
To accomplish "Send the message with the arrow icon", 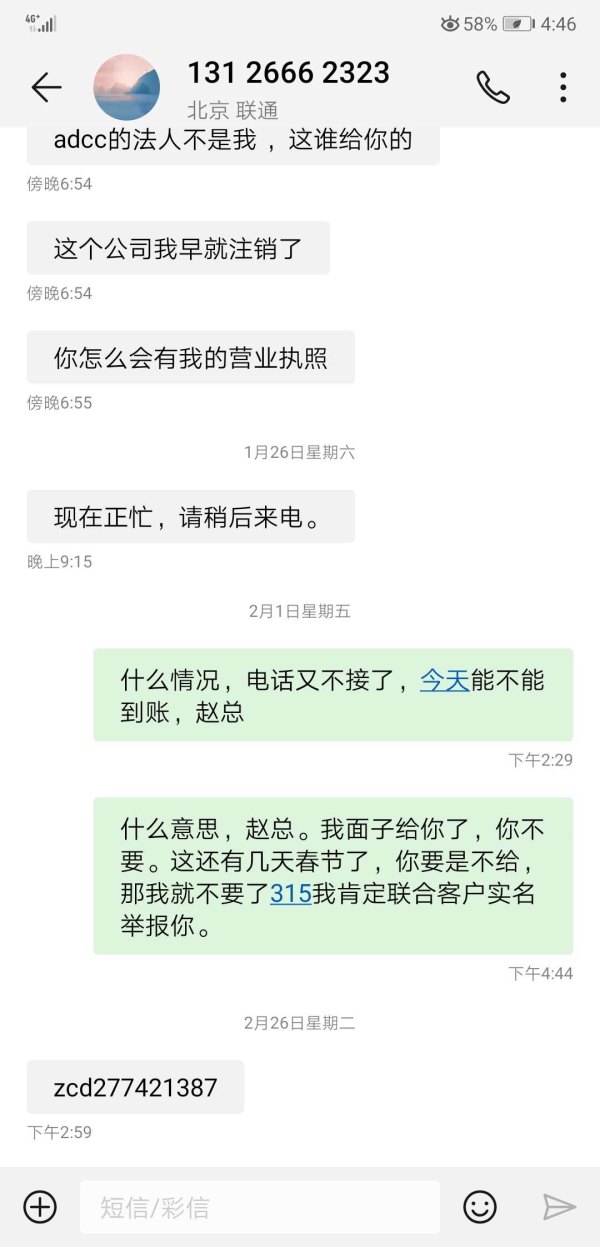I will coord(559,1207).
